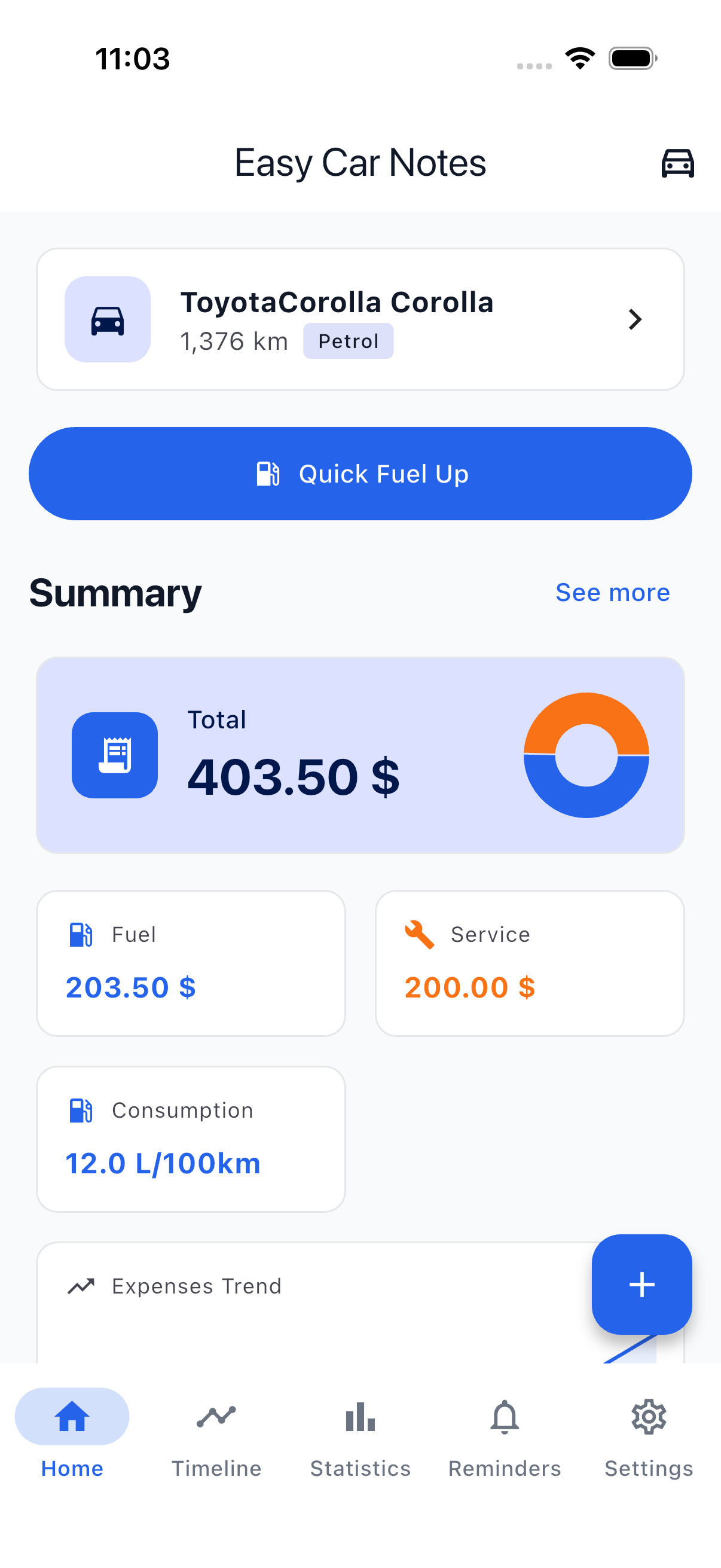Open Reminders via the bell icon
The width and height of the screenshot is (721, 1568).
tap(504, 1419)
